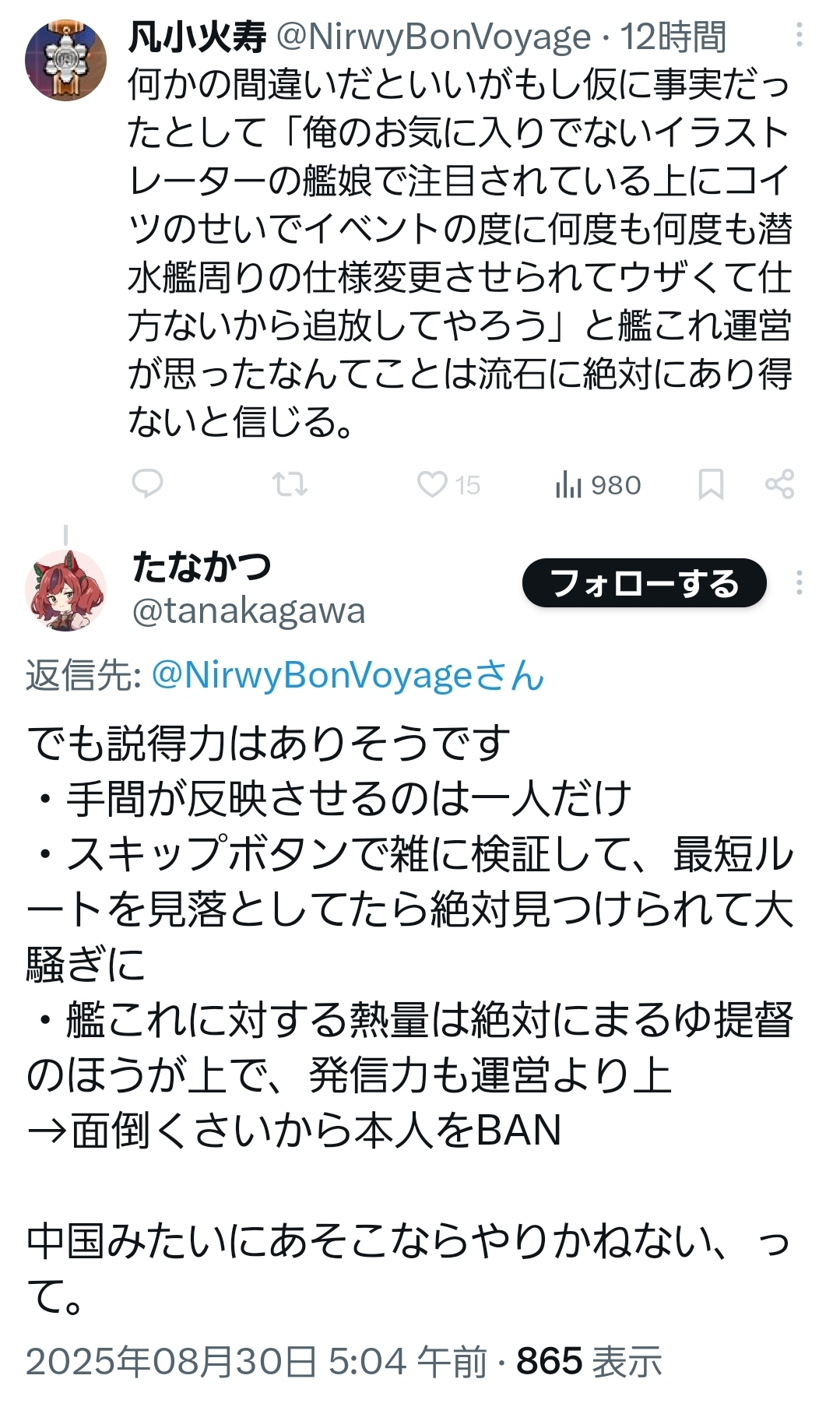Open overflow menu on 凡小火寿's tweet

point(799,35)
